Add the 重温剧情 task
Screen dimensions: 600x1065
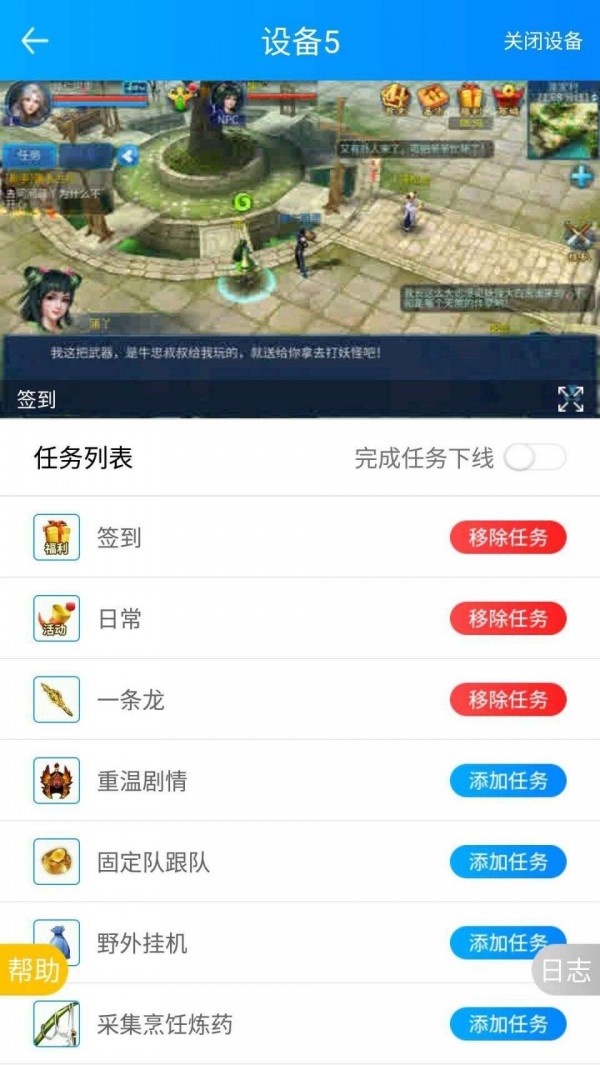tap(508, 780)
